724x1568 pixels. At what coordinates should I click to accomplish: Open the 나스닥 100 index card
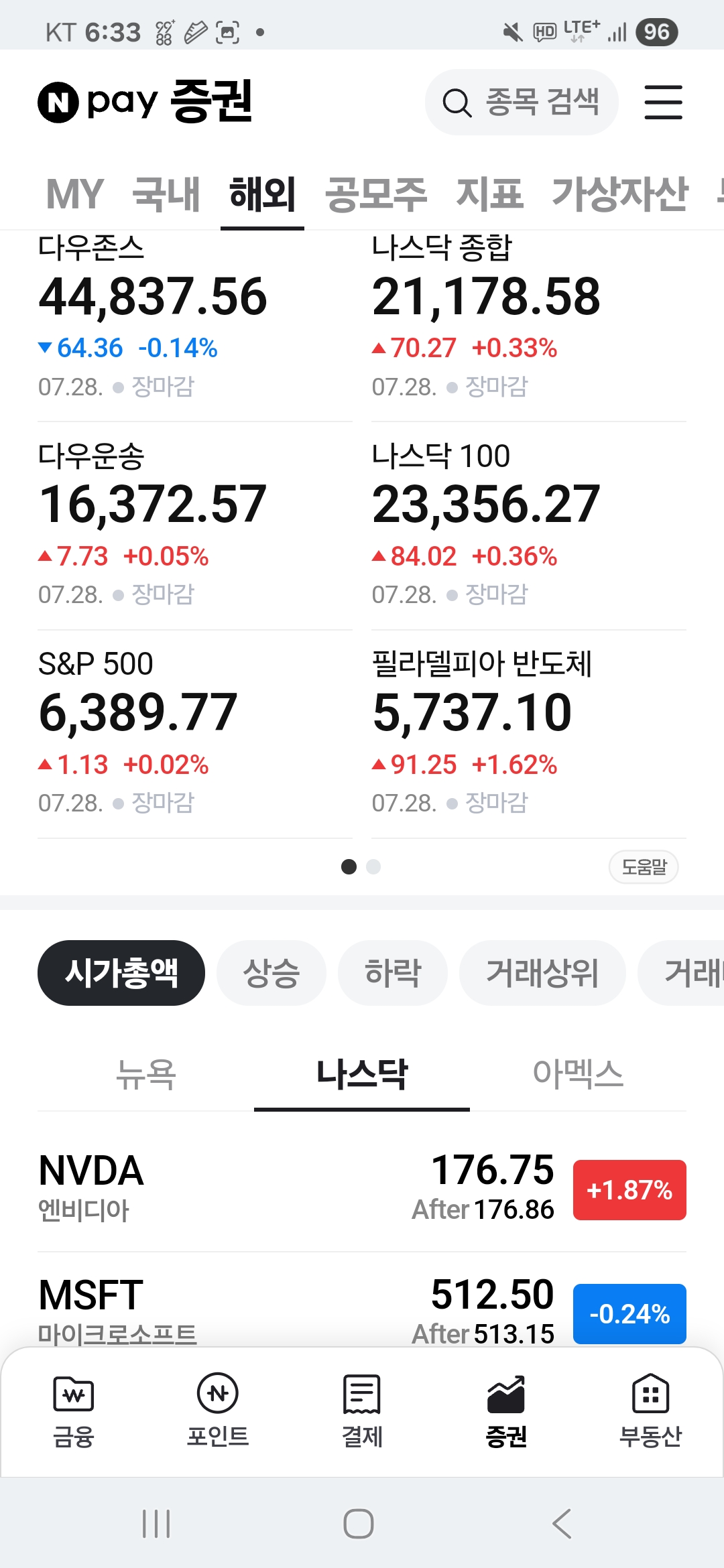point(529,525)
